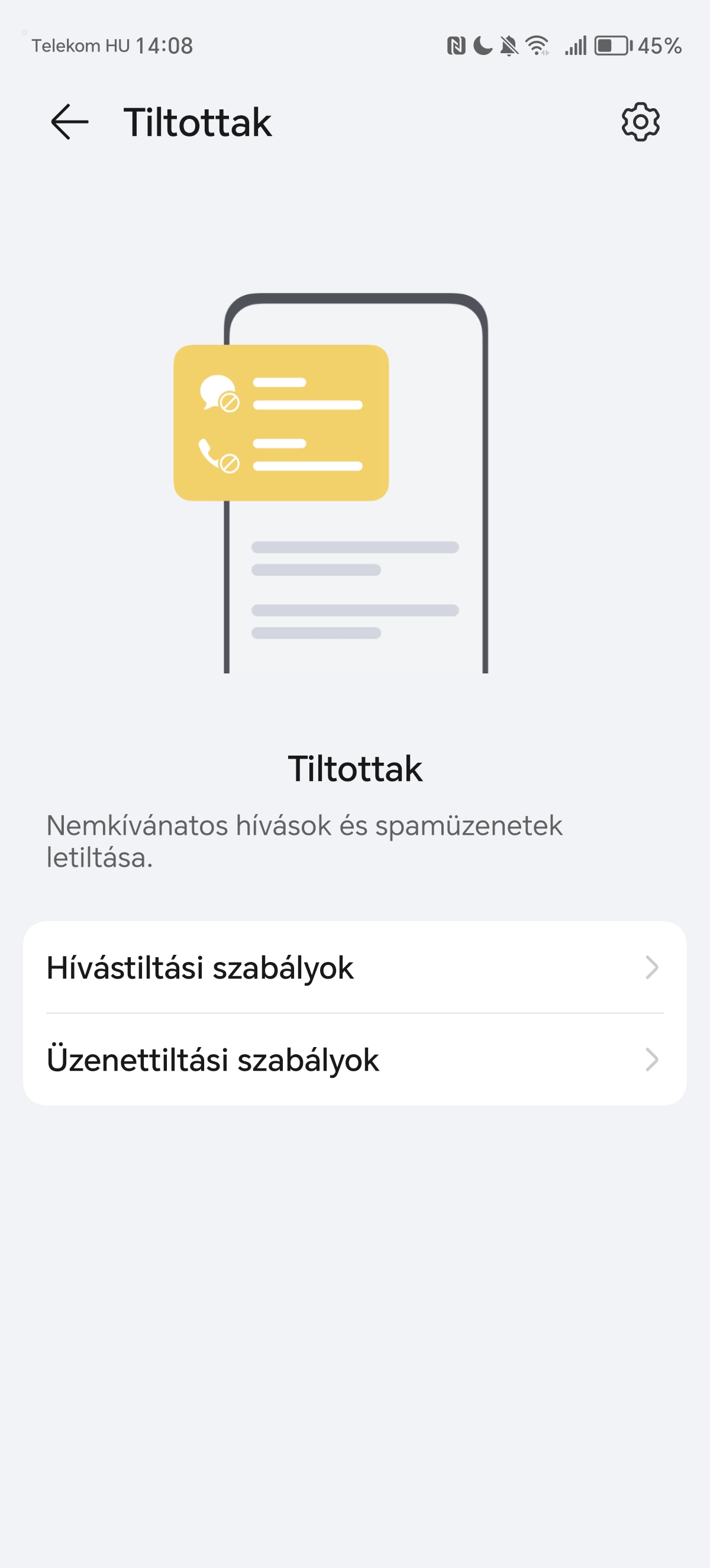Open Üzenettiltási szabályok
710x1568 pixels.
pyautogui.click(x=355, y=1060)
